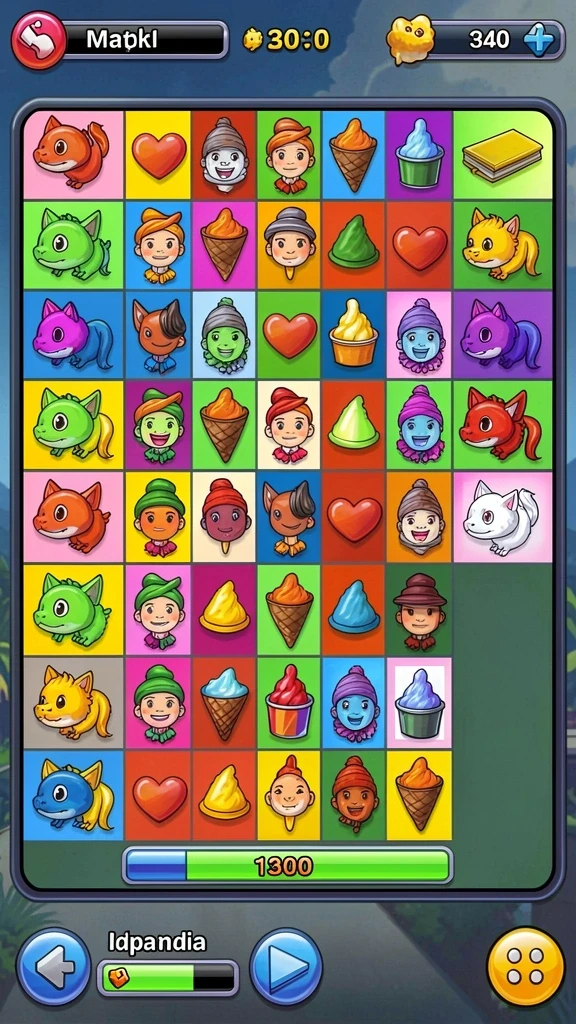Screen dimensions: 576x1024
Task: Select the white cat tile
Action: click(x=503, y=517)
